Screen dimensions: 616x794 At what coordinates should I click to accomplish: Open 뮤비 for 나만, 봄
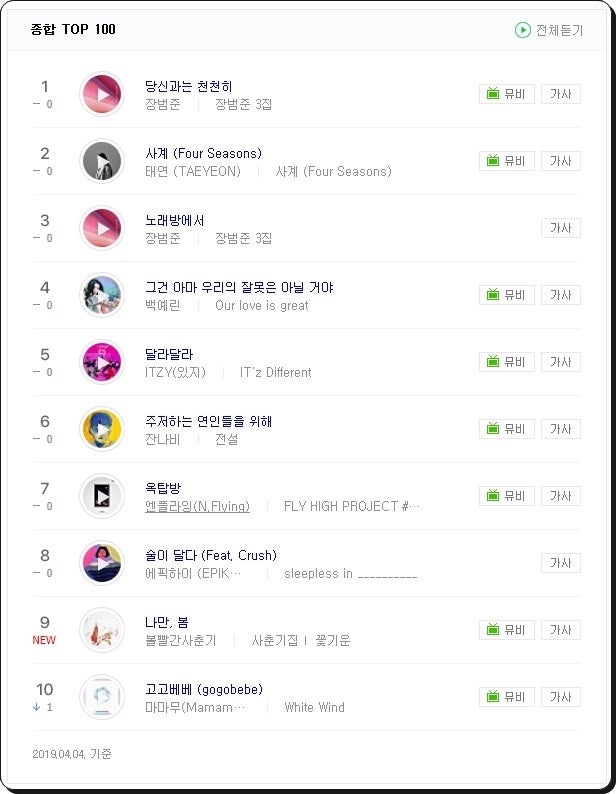[x=506, y=630]
